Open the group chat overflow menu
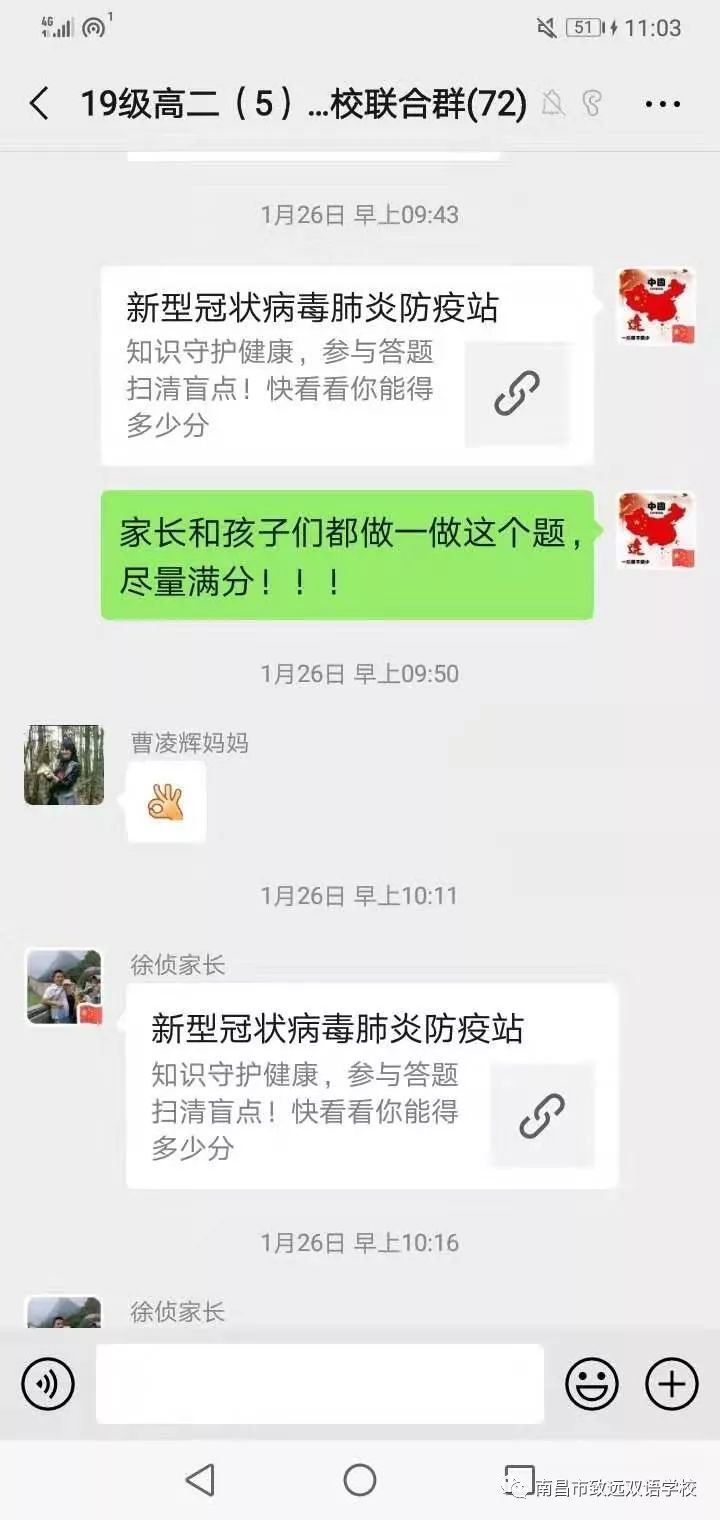720x1520 pixels. click(661, 104)
